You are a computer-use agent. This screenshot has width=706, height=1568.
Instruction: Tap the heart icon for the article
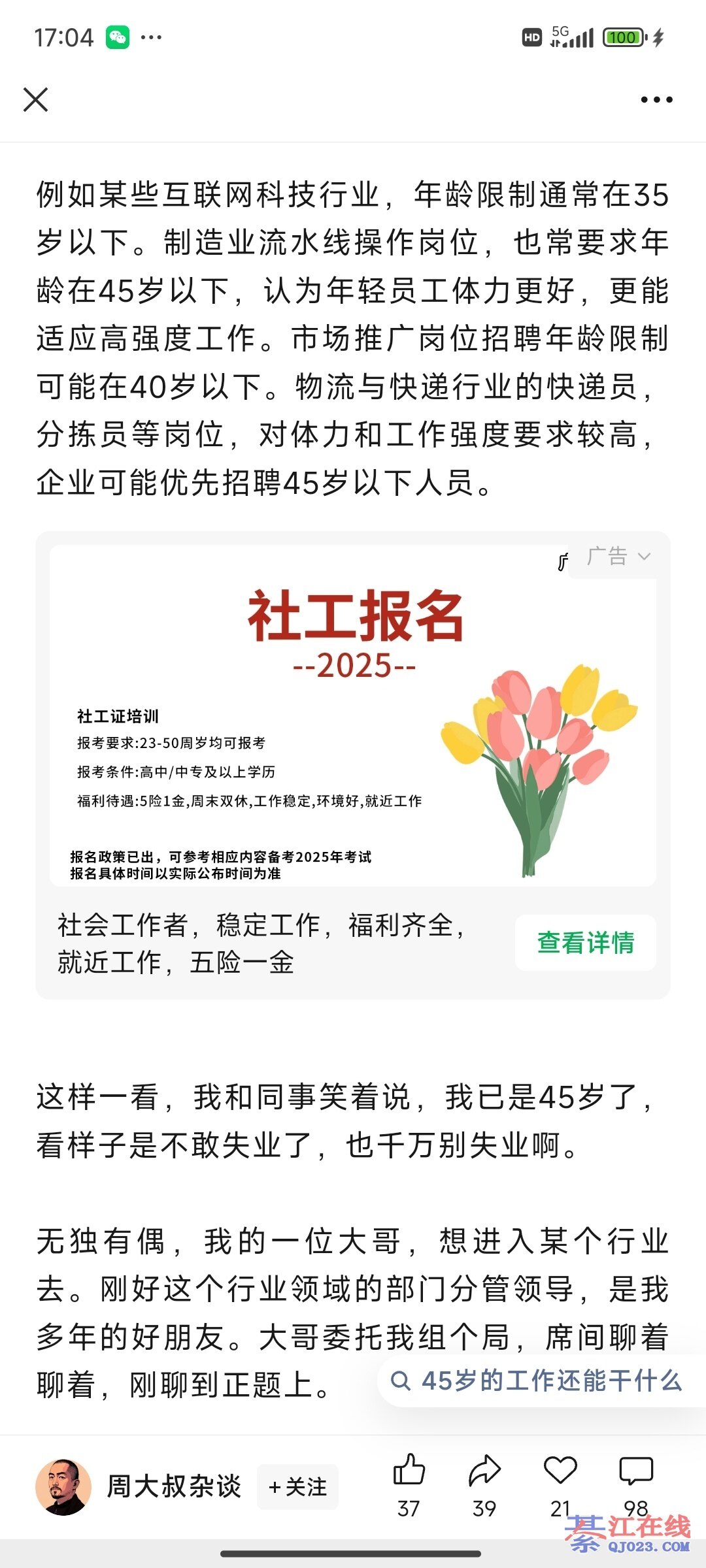tap(560, 1473)
